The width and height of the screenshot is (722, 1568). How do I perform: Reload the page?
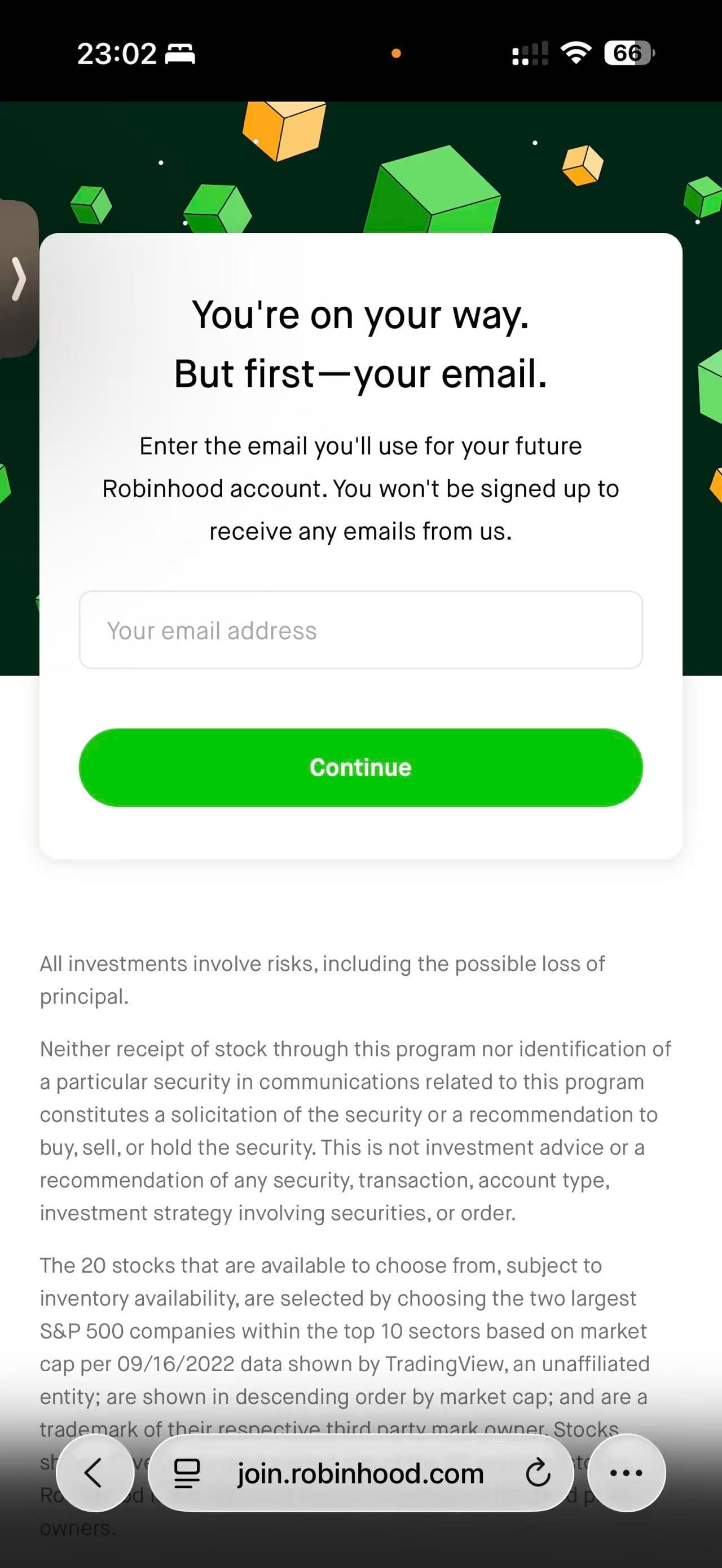coord(538,1473)
